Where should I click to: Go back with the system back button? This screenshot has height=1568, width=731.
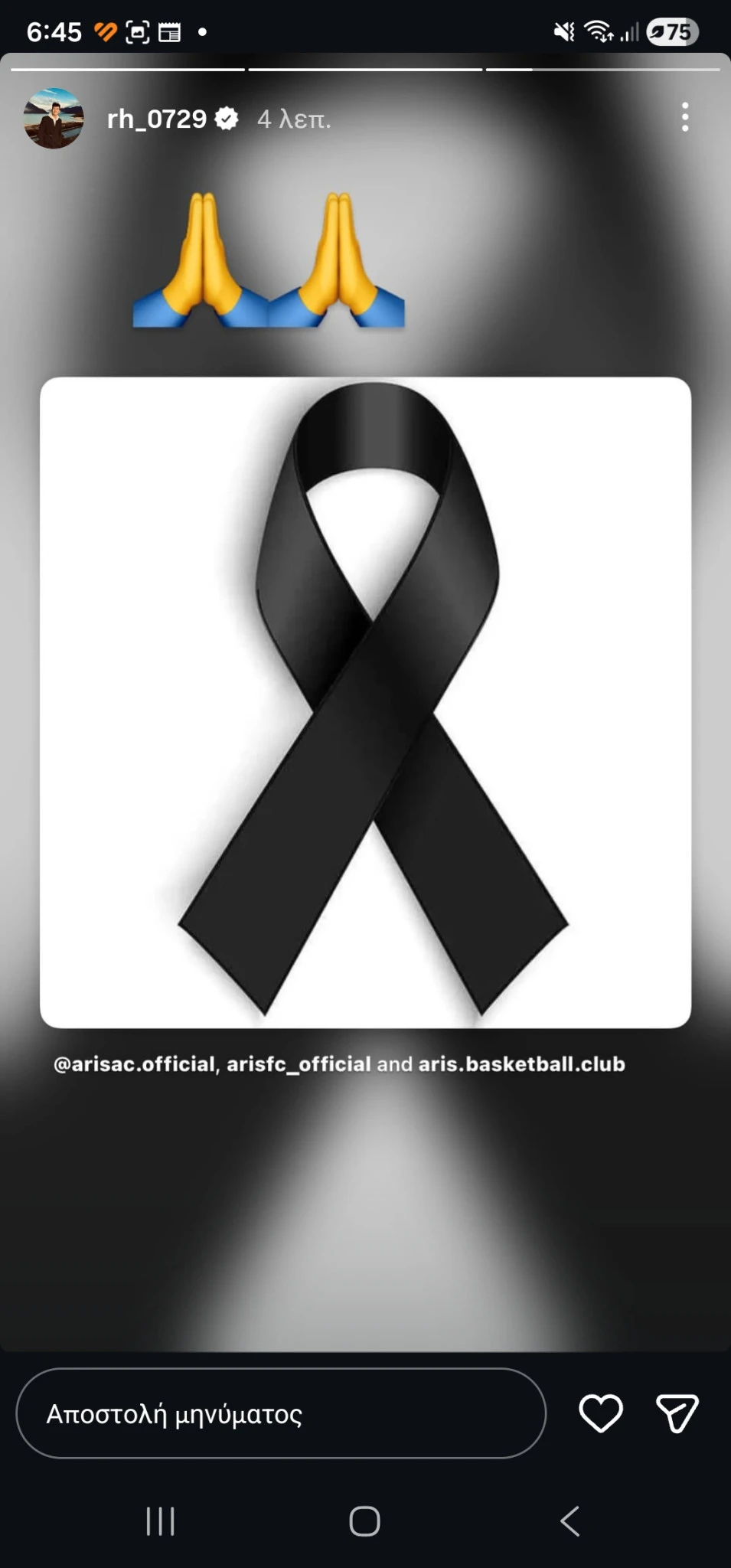click(x=570, y=1521)
